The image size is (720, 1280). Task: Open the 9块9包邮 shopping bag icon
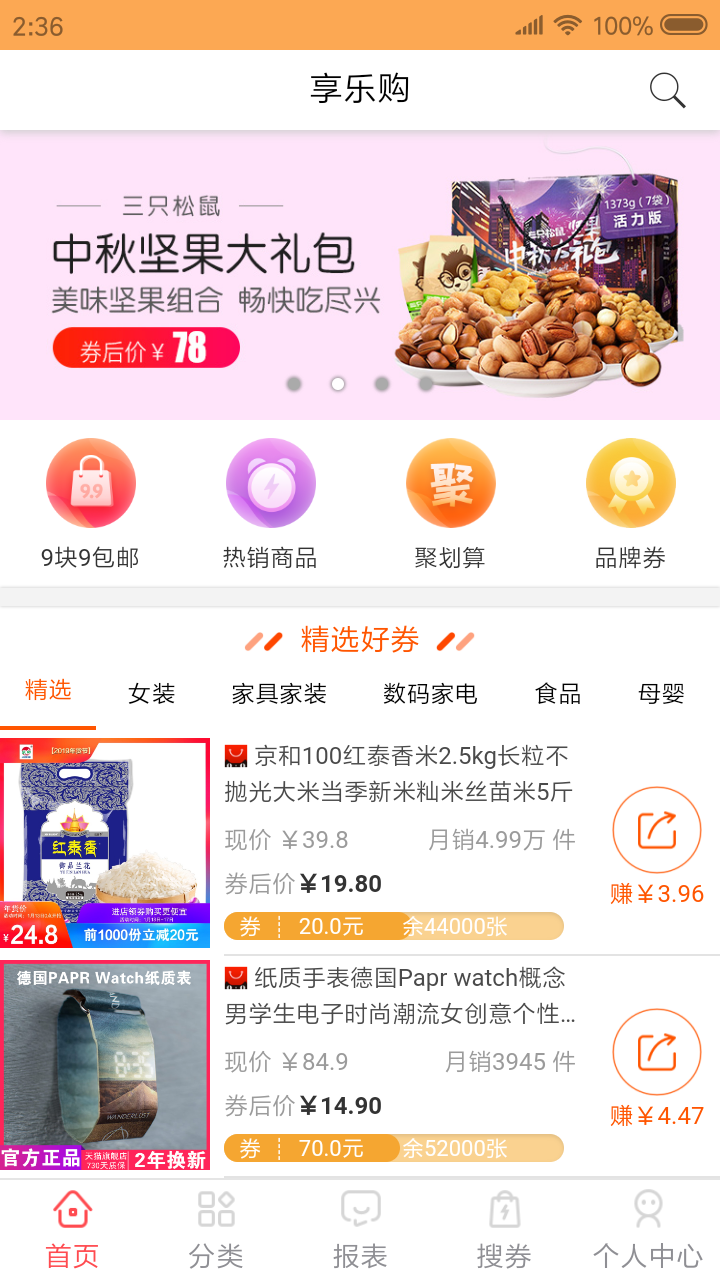pyautogui.click(x=90, y=482)
